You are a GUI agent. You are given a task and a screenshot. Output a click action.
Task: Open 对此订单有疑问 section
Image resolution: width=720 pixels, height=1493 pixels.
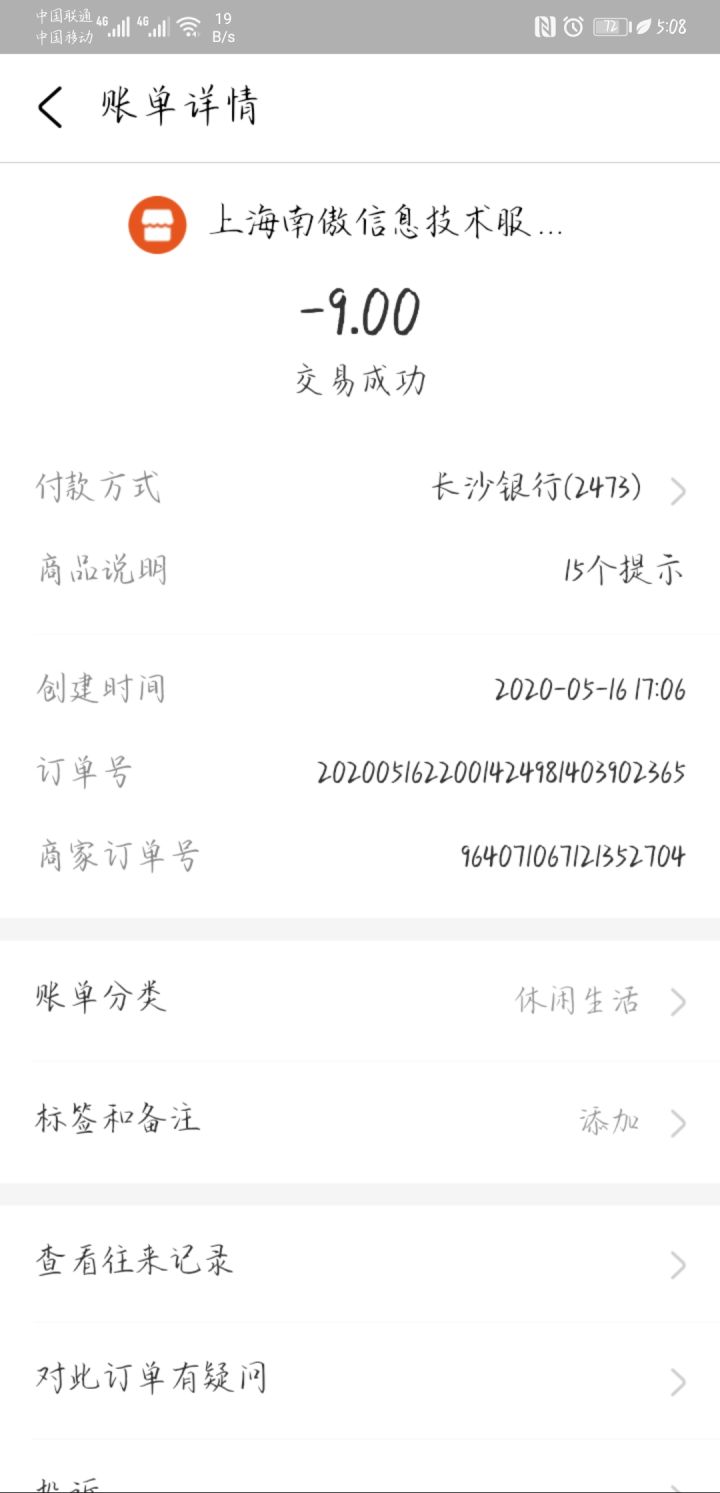pyautogui.click(x=360, y=1377)
